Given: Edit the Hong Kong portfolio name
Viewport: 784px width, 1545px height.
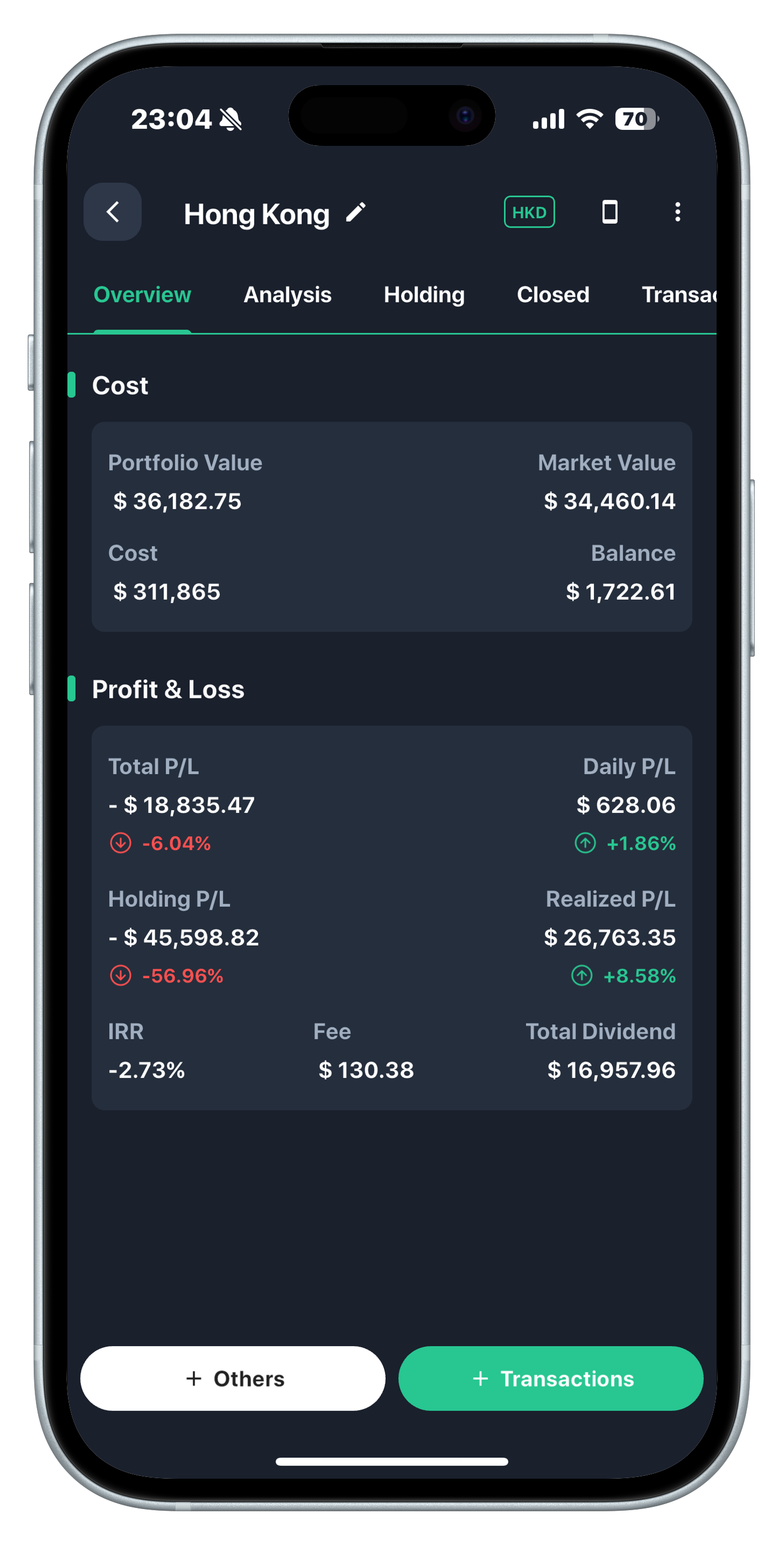Looking at the screenshot, I should (x=356, y=212).
